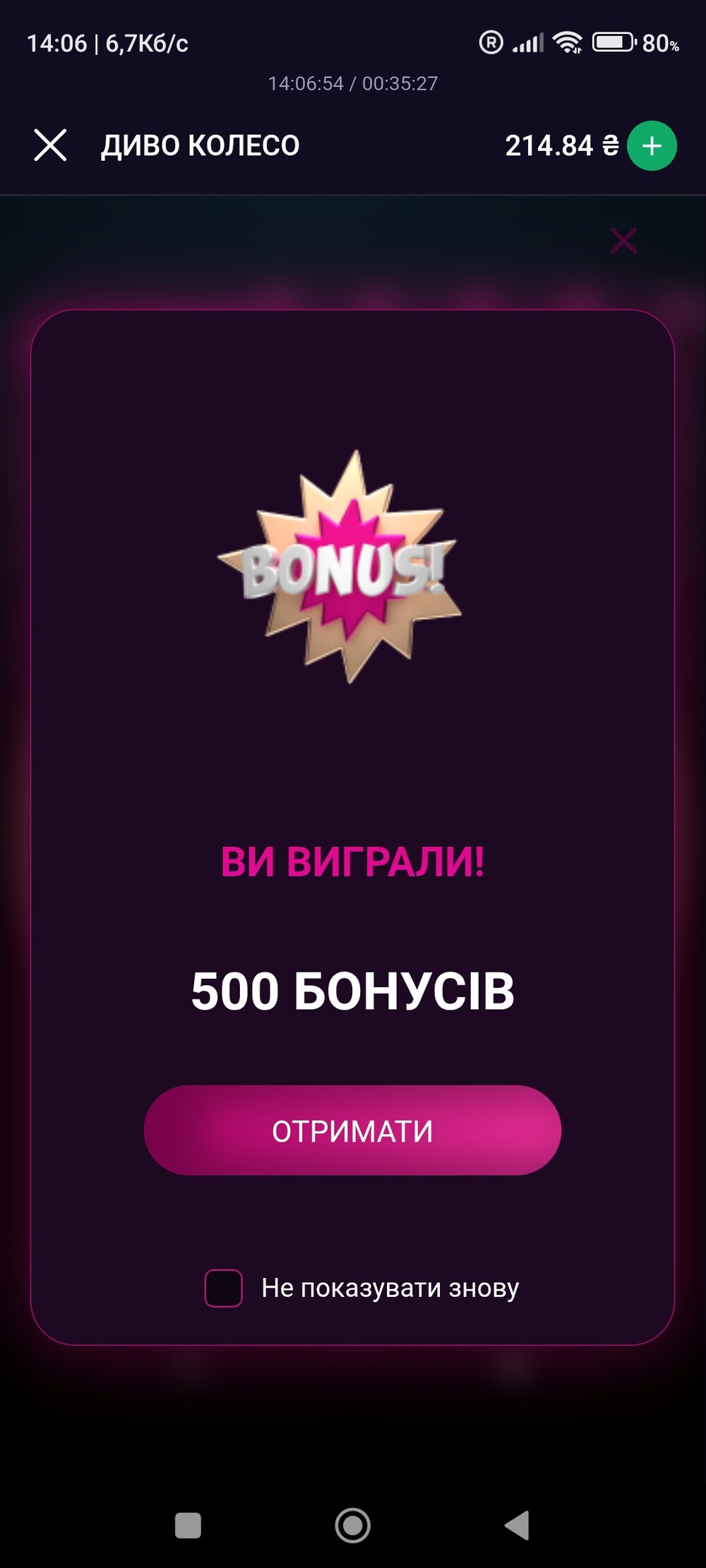
Task: Close the Диво Колесо screen
Action: (50, 145)
